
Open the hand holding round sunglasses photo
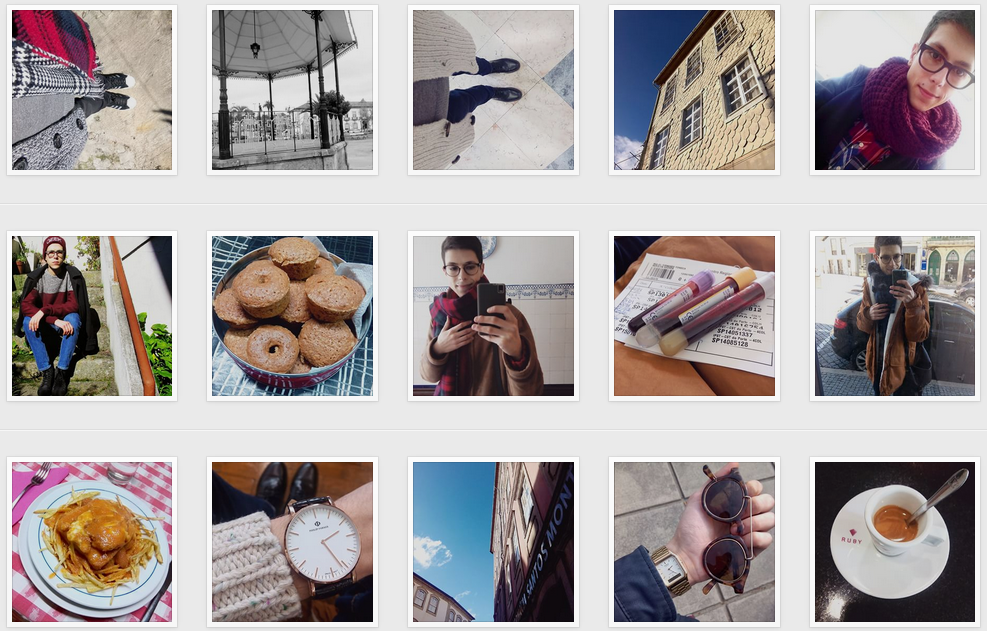694,542
